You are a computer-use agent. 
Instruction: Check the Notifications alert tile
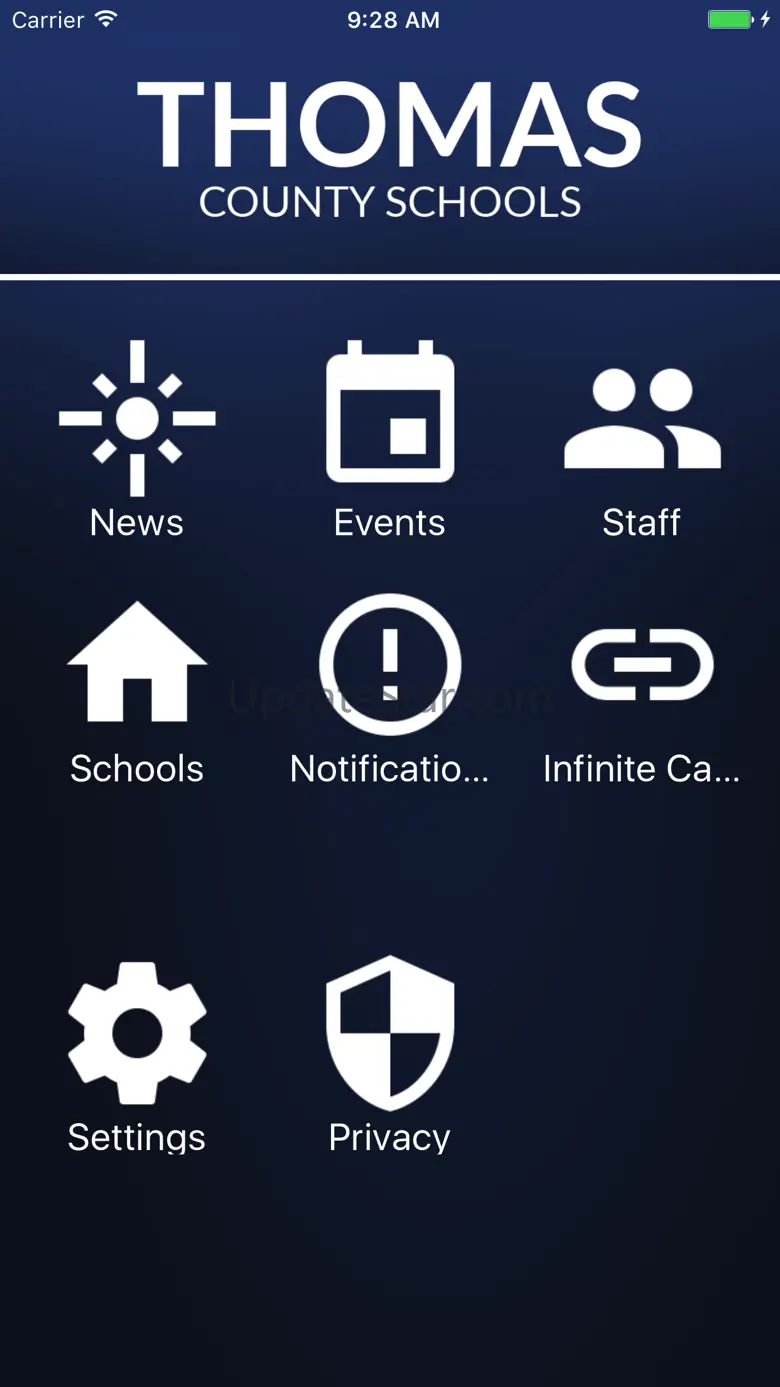coord(390,664)
